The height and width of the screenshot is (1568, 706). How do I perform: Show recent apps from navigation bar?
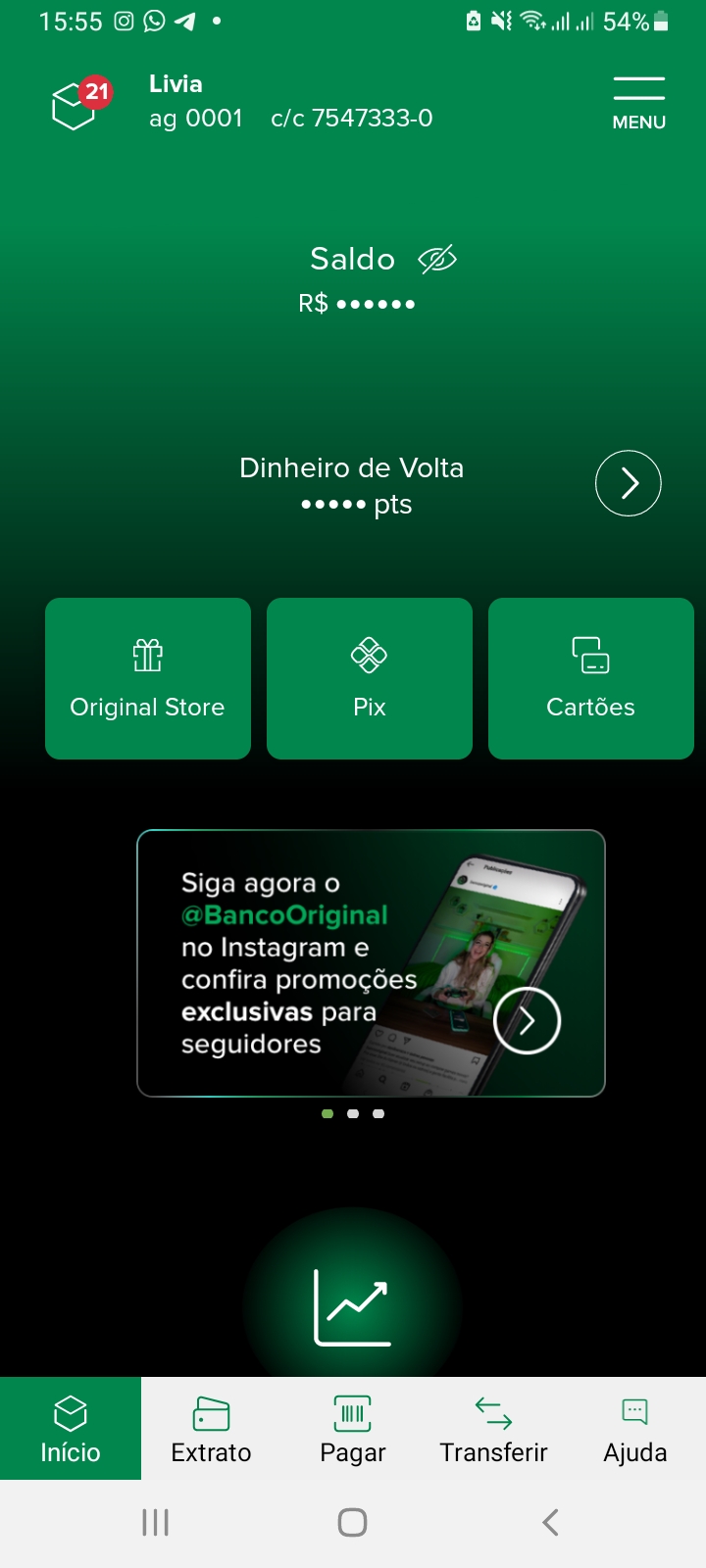[156, 1522]
